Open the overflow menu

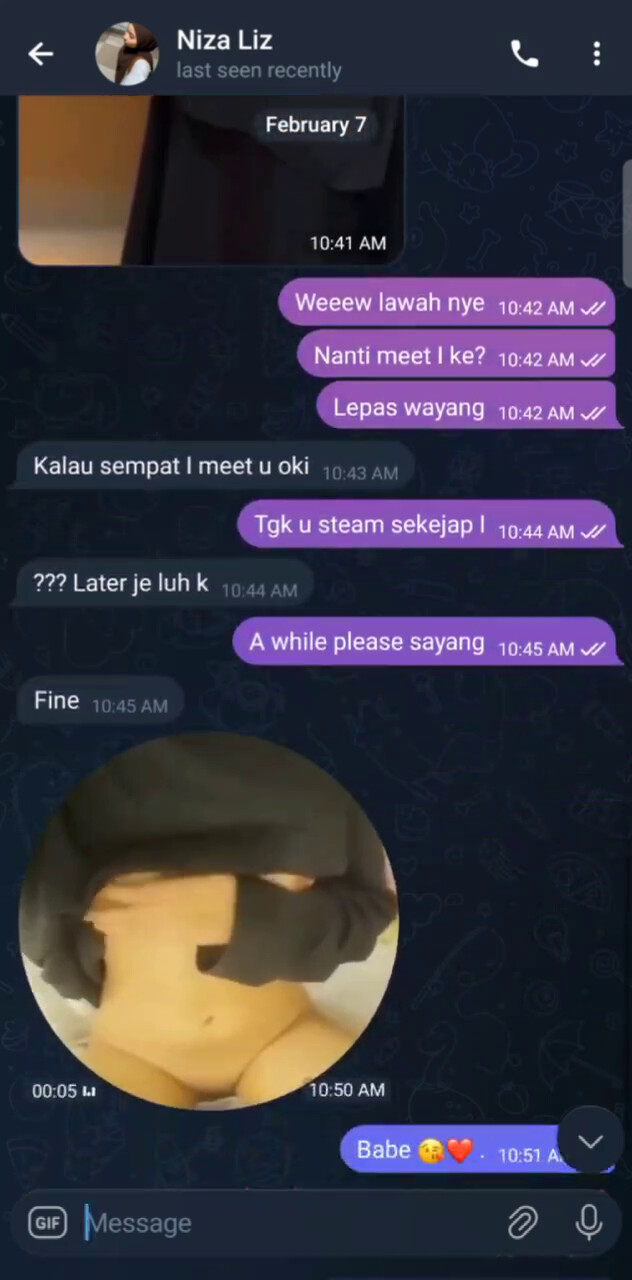(596, 54)
